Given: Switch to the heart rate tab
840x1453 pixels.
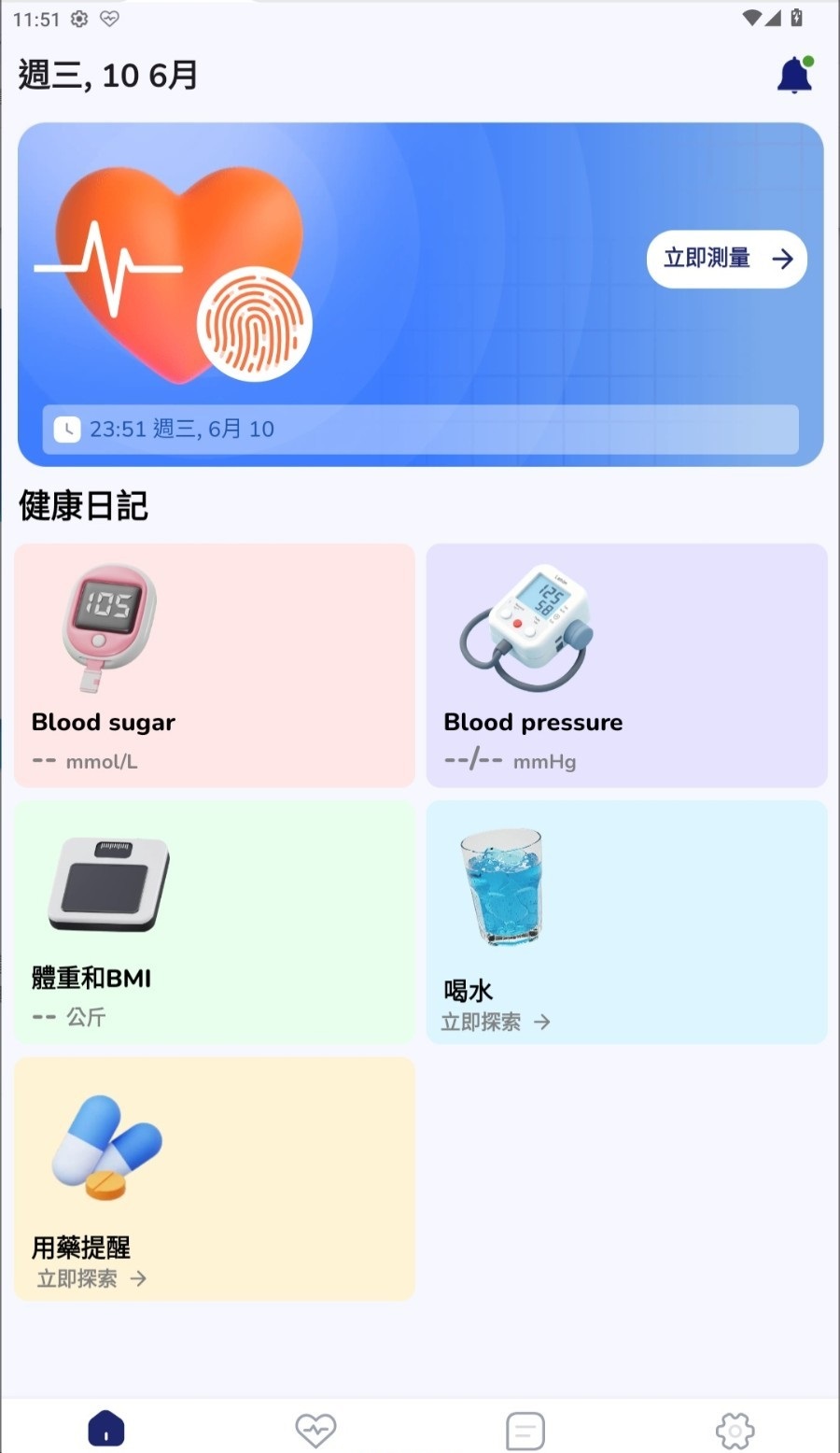Looking at the screenshot, I should coord(315,1430).
